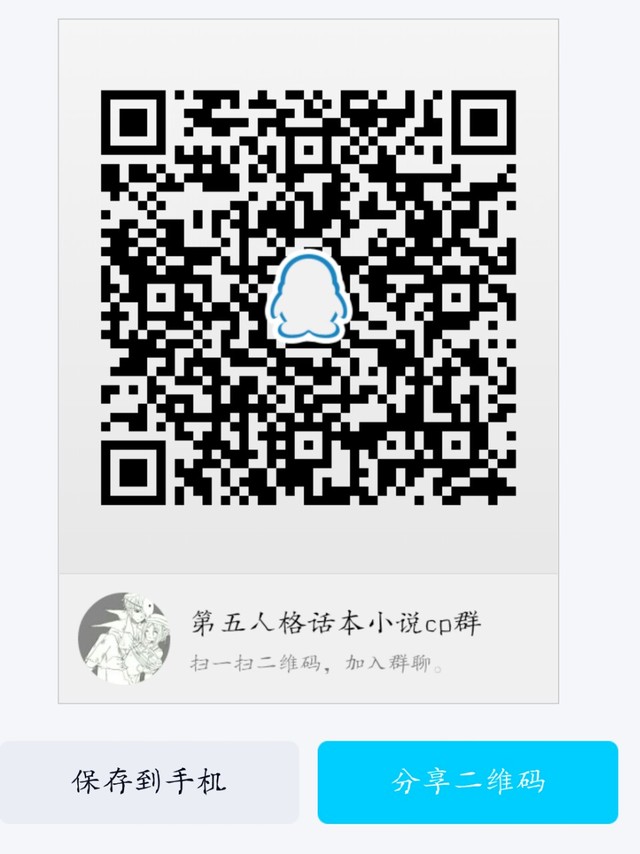Tap 保存到手机 to save the QR code
Screen dimensions: 640x854
tap(148, 782)
